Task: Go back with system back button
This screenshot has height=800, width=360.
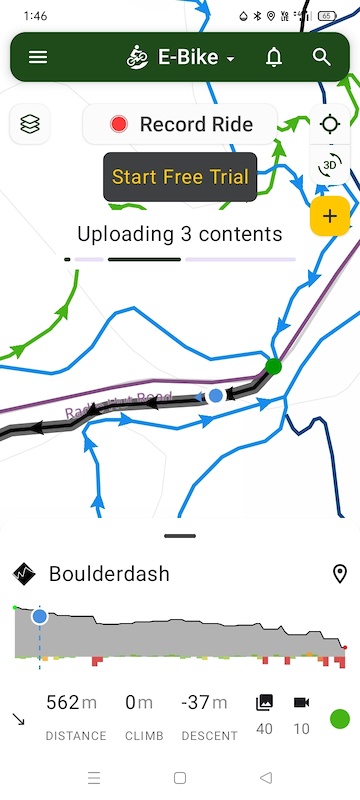Action: coord(266,778)
